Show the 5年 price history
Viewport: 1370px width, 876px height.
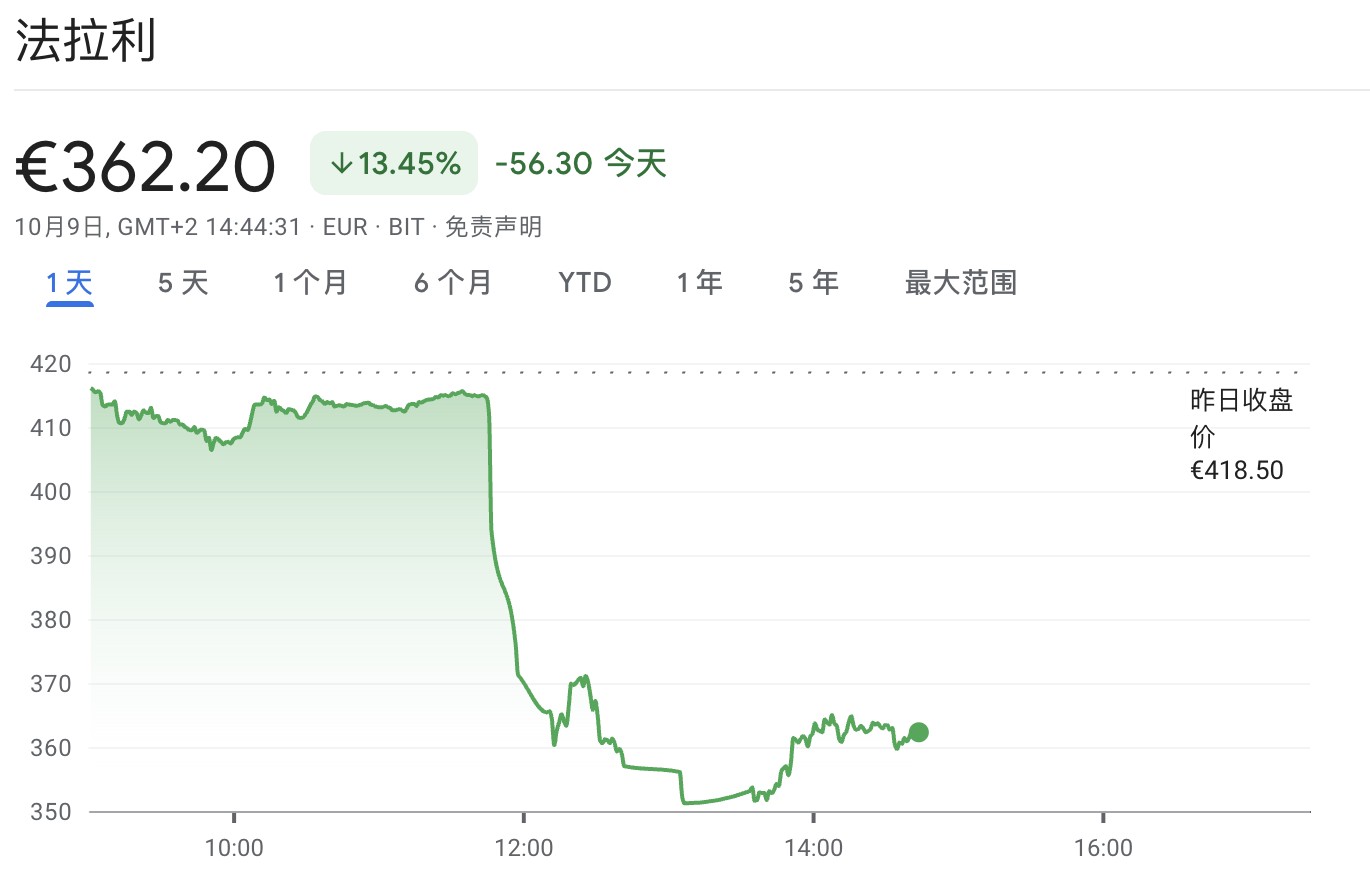(x=813, y=283)
